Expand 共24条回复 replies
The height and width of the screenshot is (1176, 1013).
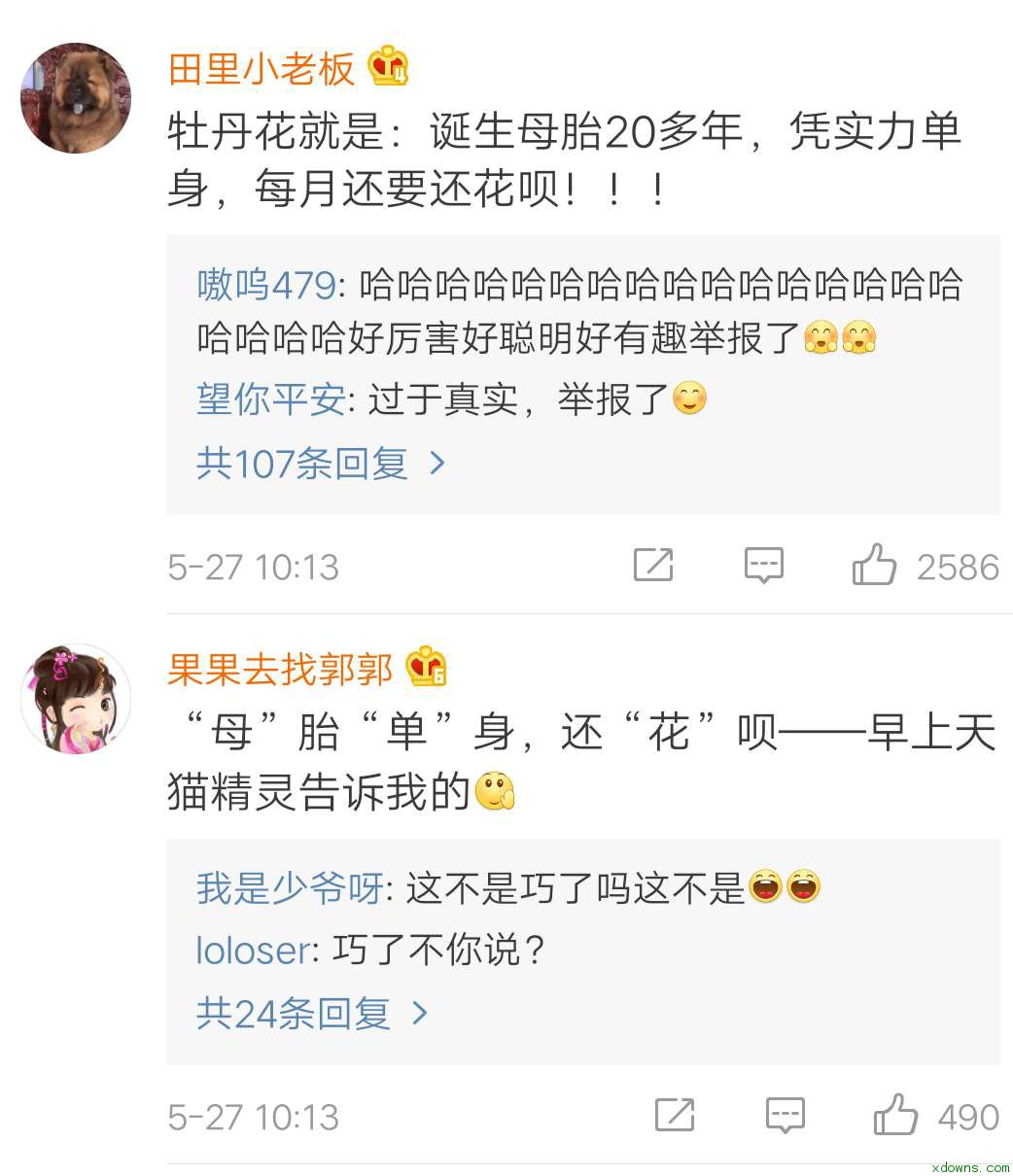pos(312,1014)
